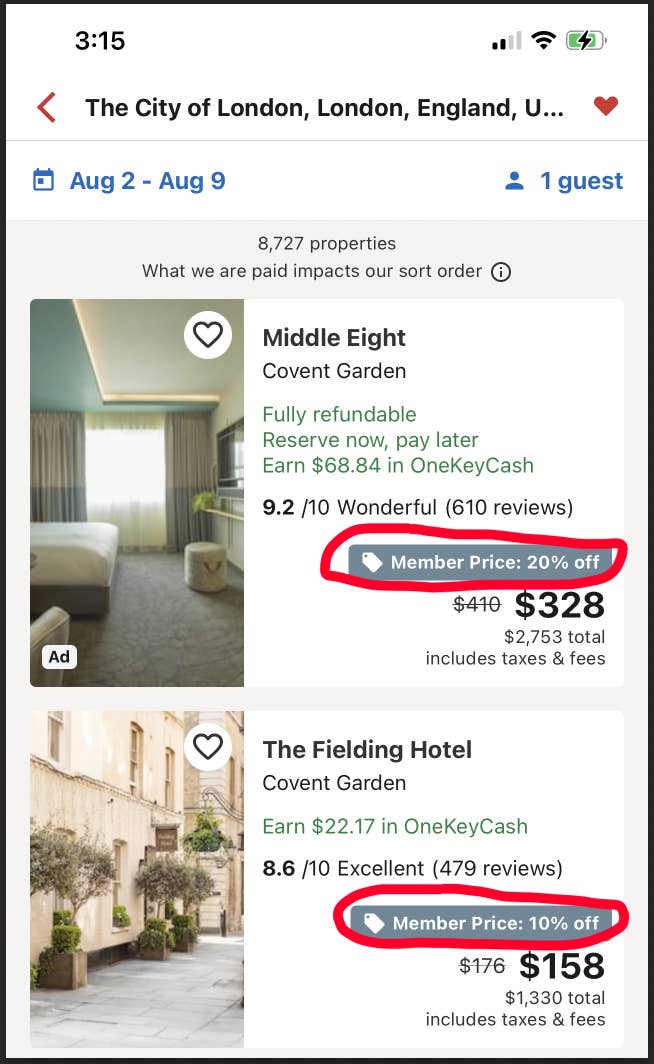Screen dimensions: 654x1064
Task: Tap the red heart in the header
Action: coord(605,106)
